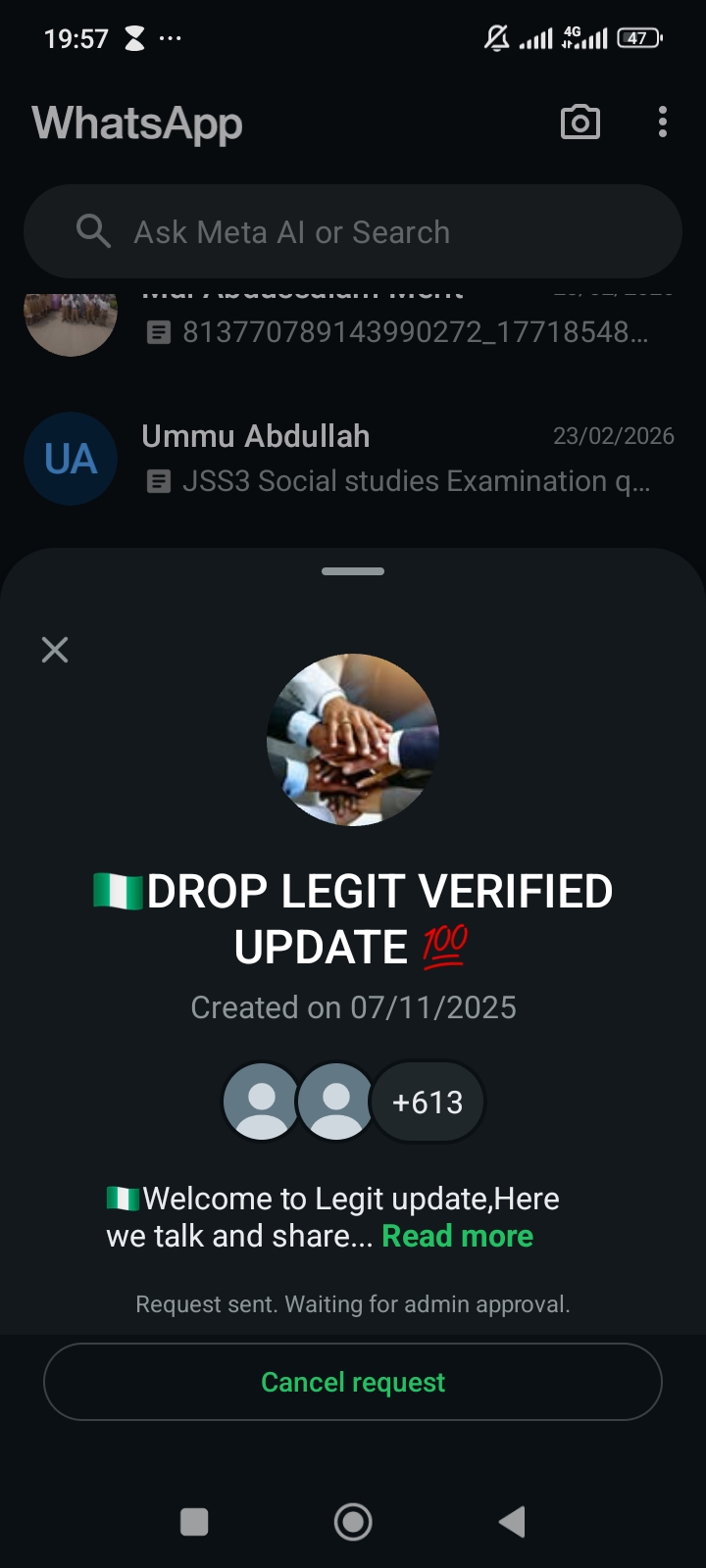Open the camera icon in WhatsApp header
This screenshot has width=706, height=1568.
tap(580, 122)
